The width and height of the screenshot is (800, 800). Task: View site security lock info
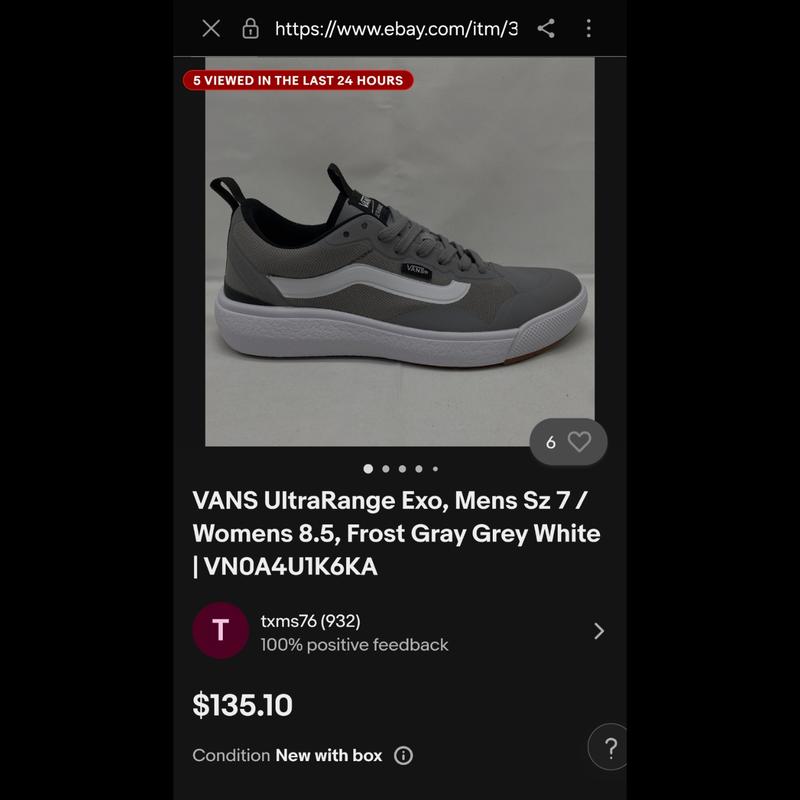point(251,28)
